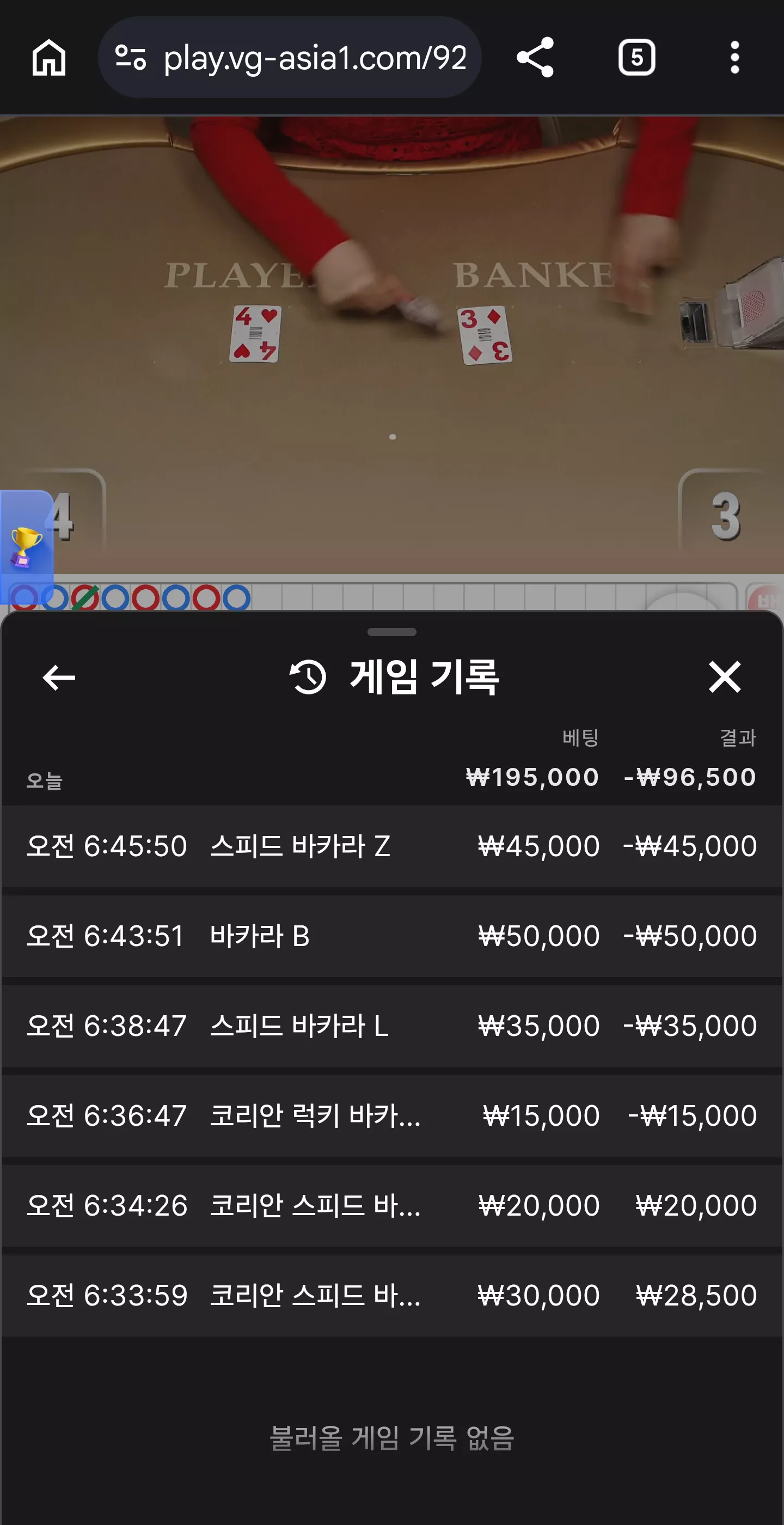Image resolution: width=784 pixels, height=1525 pixels.
Task: Open the 오전 6:36:47 코리안 럭키 바카라 record
Action: (x=391, y=1116)
